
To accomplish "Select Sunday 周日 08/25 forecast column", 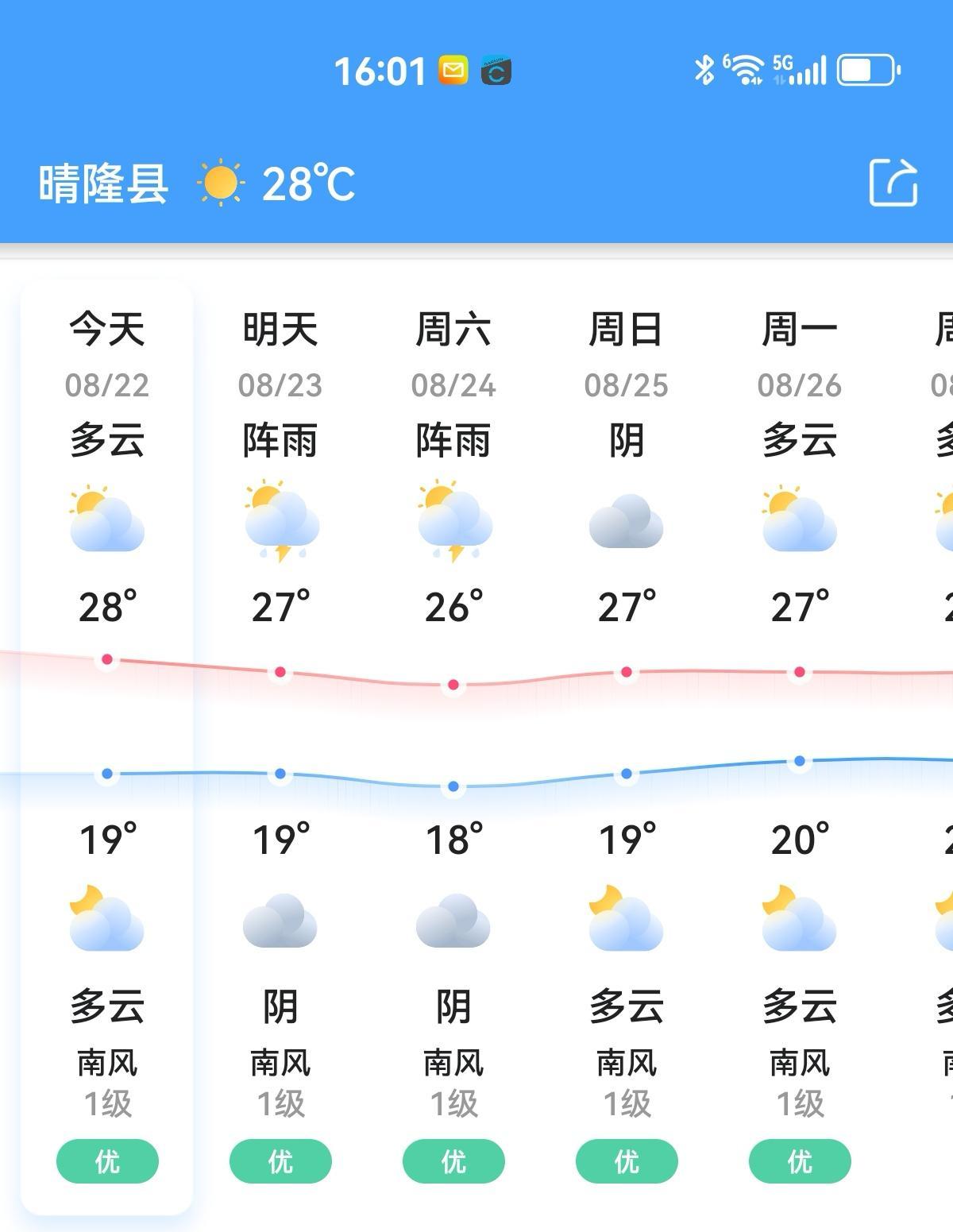I will click(627, 351).
